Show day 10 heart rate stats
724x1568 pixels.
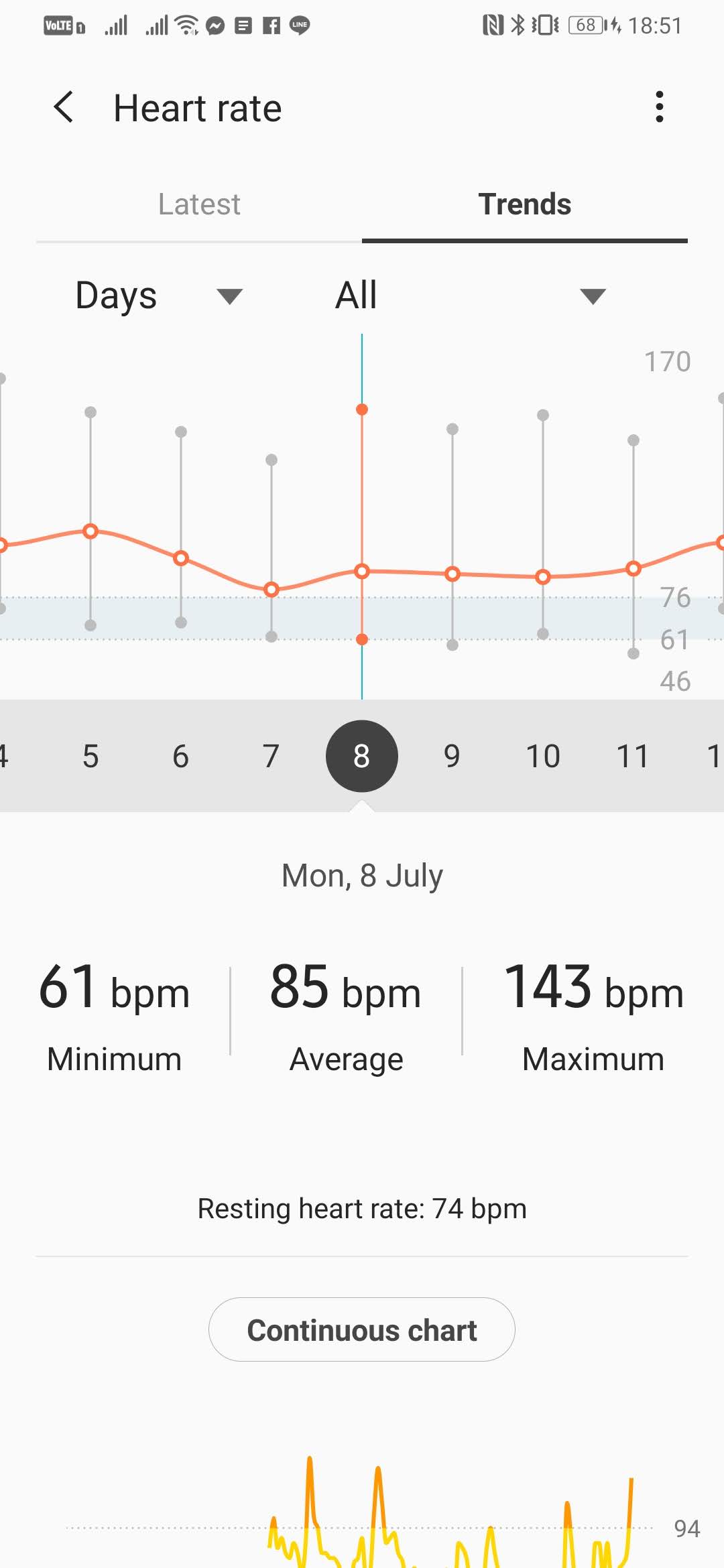542,756
